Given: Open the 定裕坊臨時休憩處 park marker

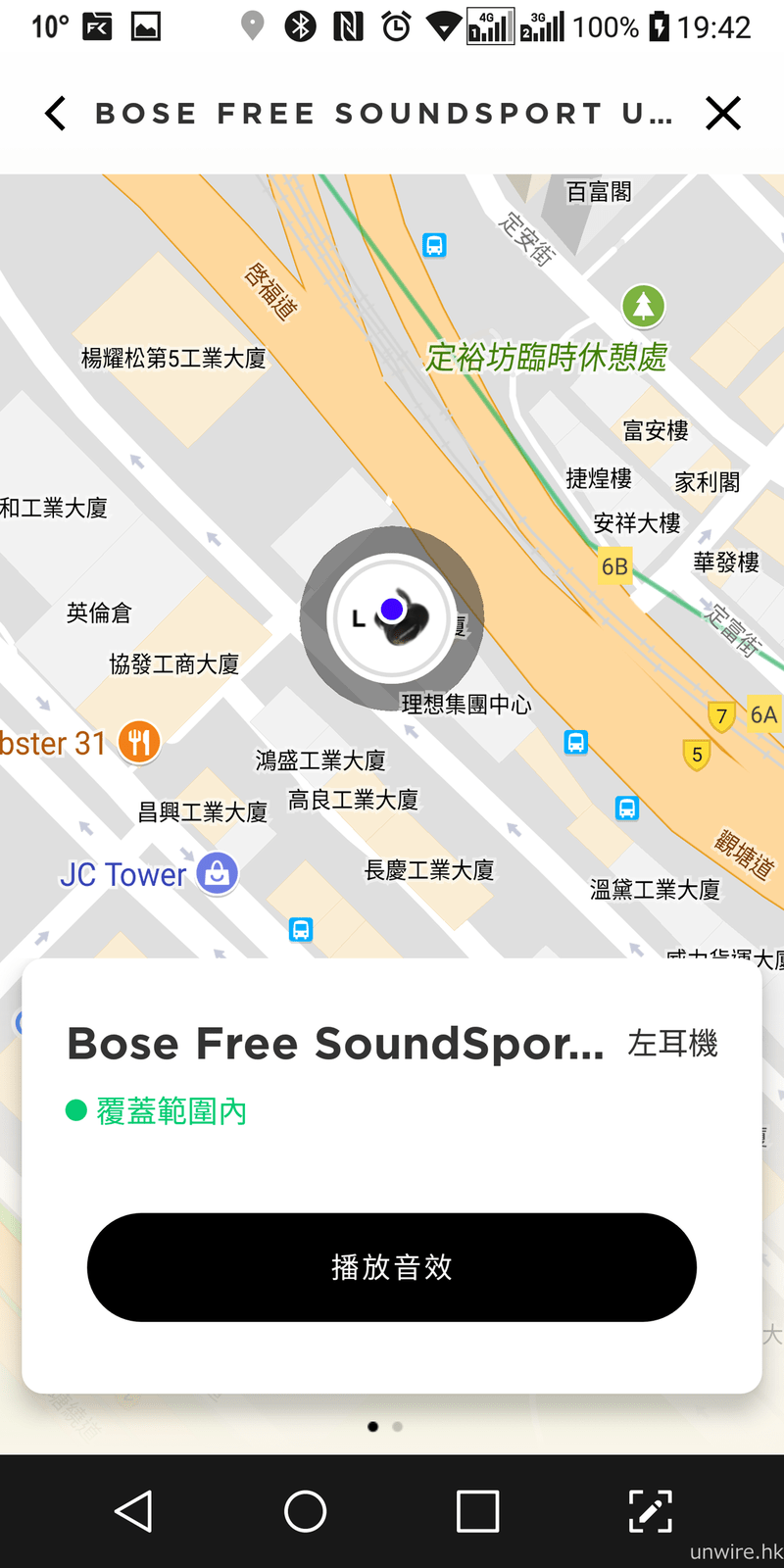Looking at the screenshot, I should point(643,307).
